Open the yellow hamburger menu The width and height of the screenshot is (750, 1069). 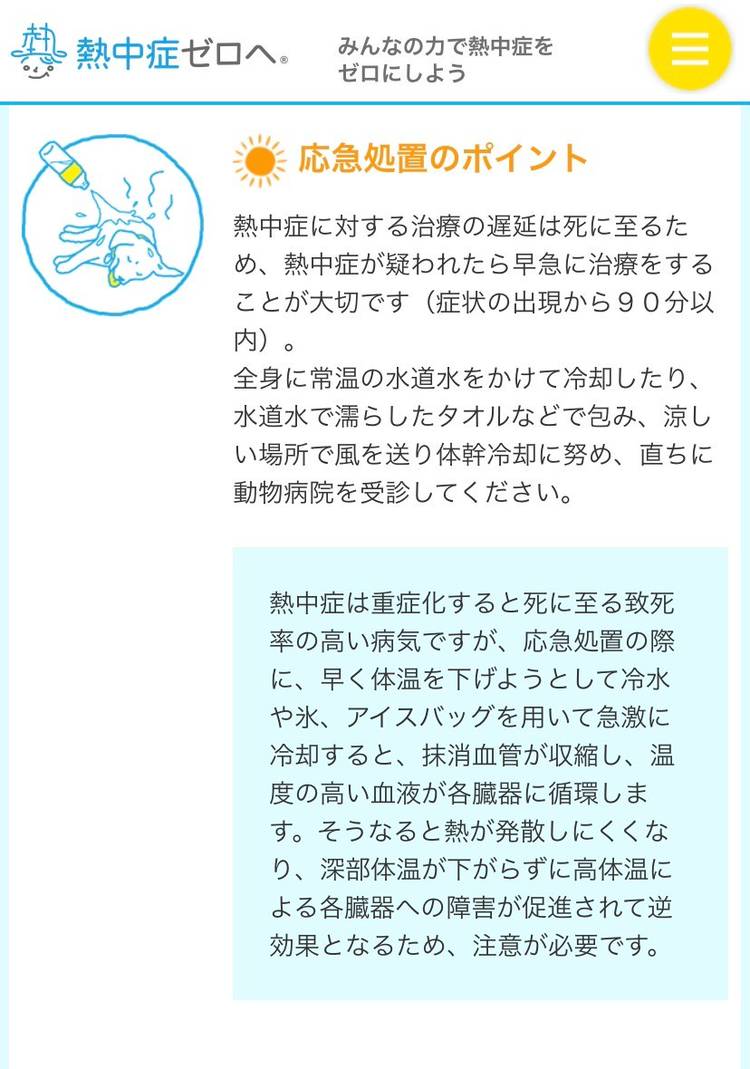coord(690,48)
